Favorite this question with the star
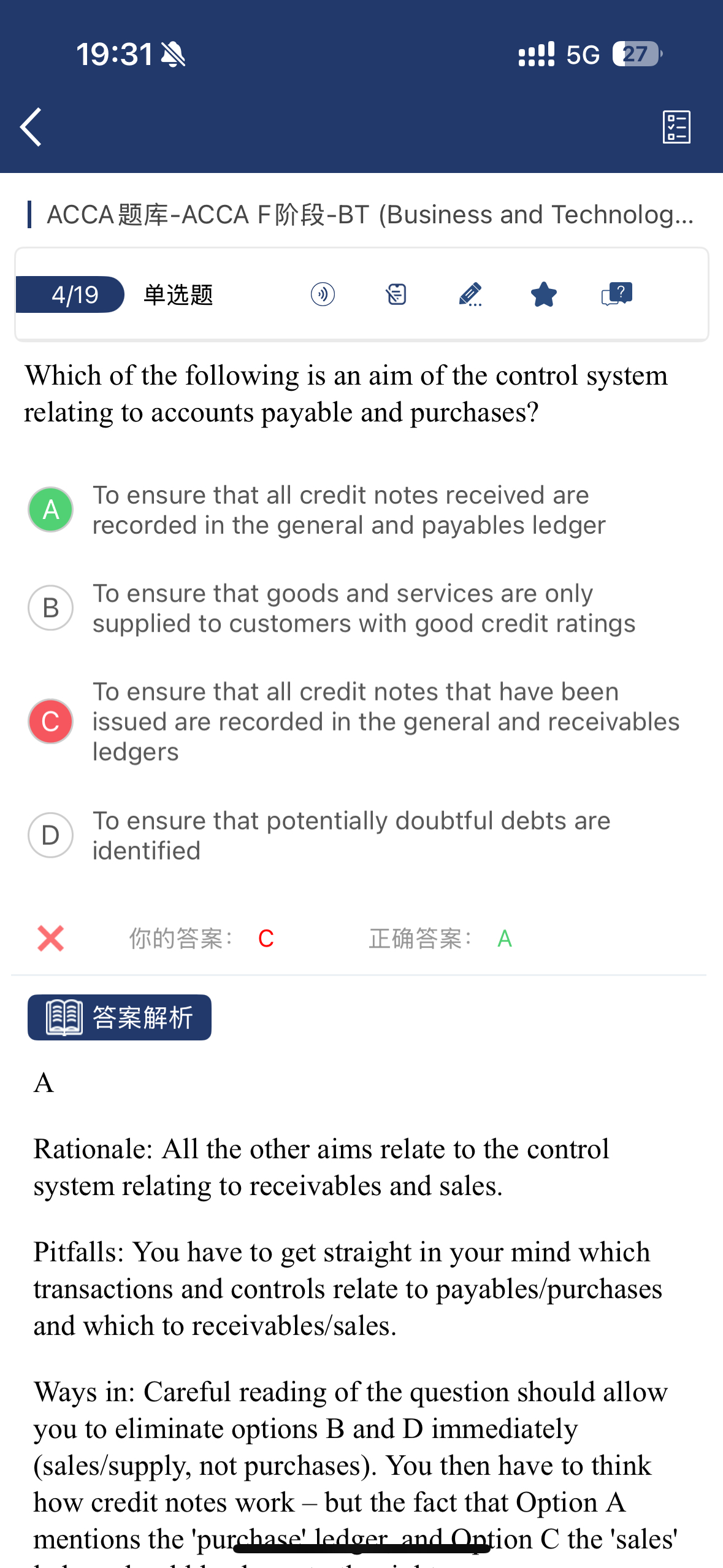723x1568 pixels. click(543, 294)
